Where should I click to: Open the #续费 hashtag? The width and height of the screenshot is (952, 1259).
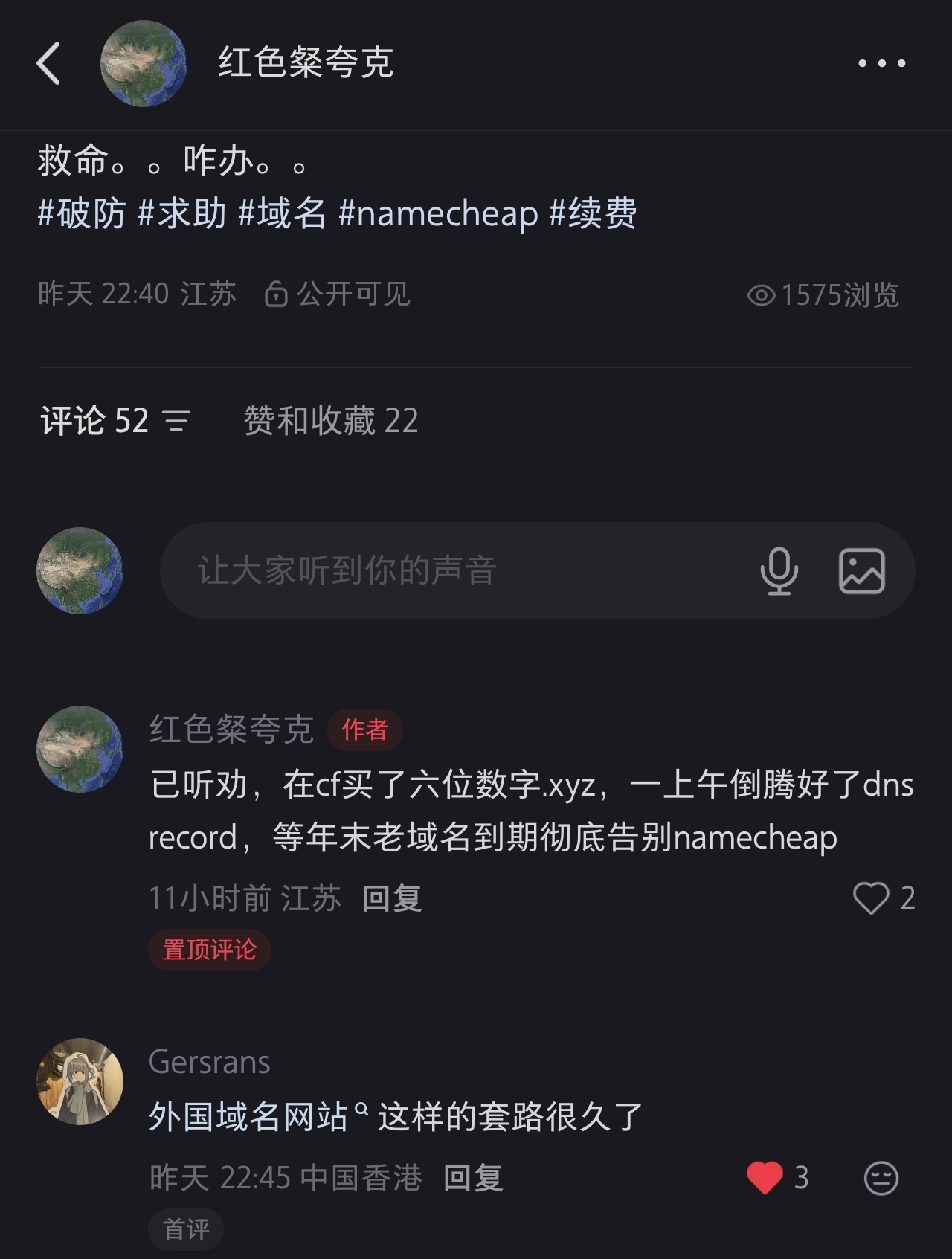click(593, 213)
